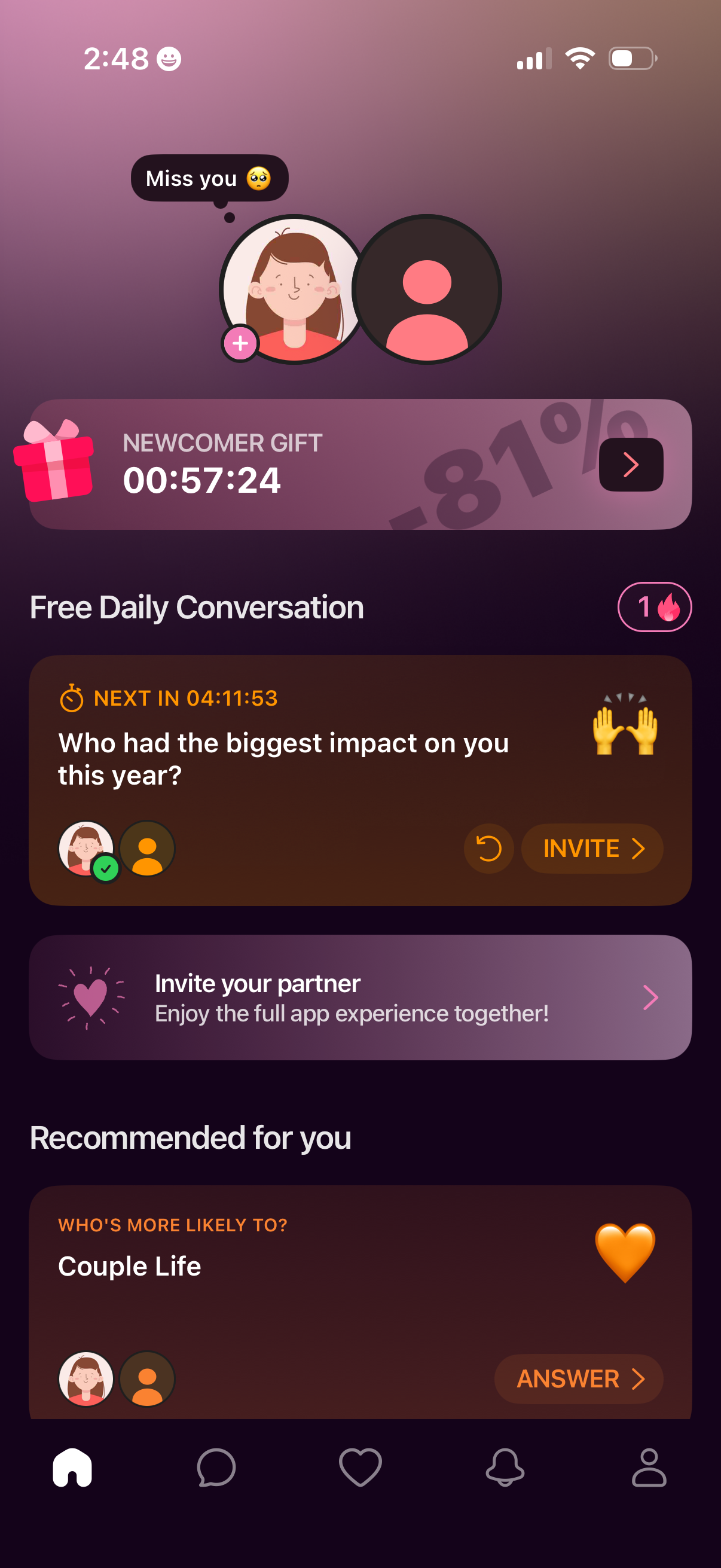This screenshot has width=721, height=1568.
Task: Click the 00:57:24 countdown timer
Action: pos(203,480)
